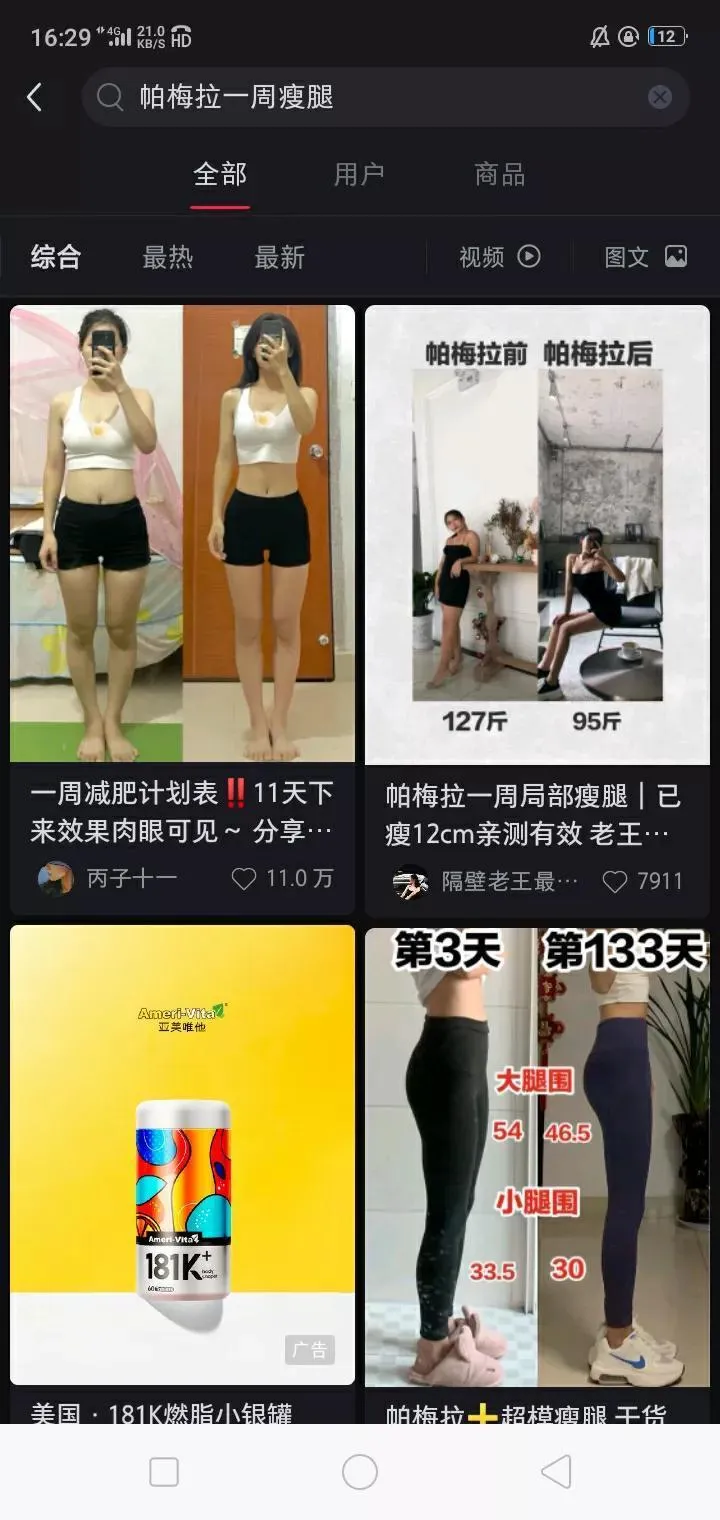Tap the system home button

(360, 1472)
